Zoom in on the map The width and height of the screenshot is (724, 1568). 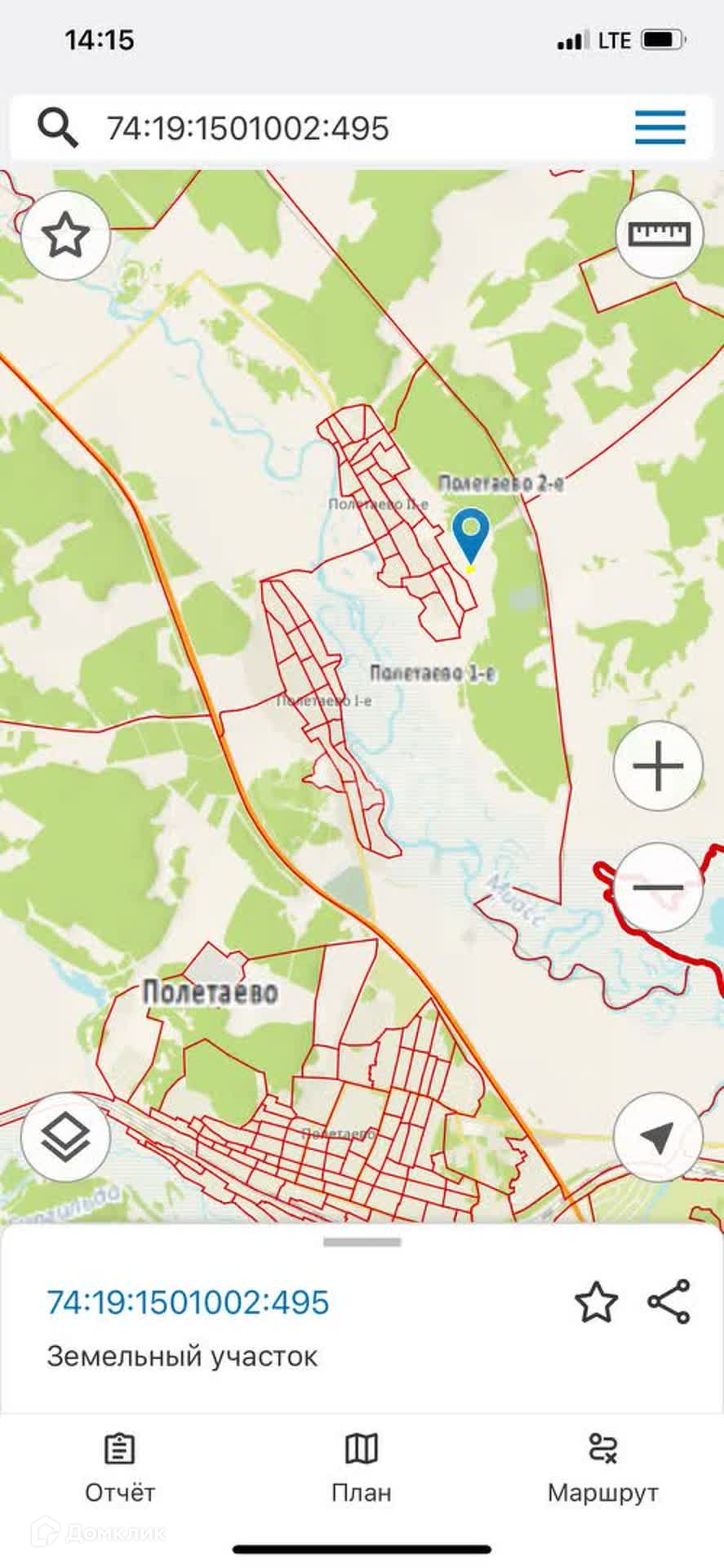click(x=658, y=766)
